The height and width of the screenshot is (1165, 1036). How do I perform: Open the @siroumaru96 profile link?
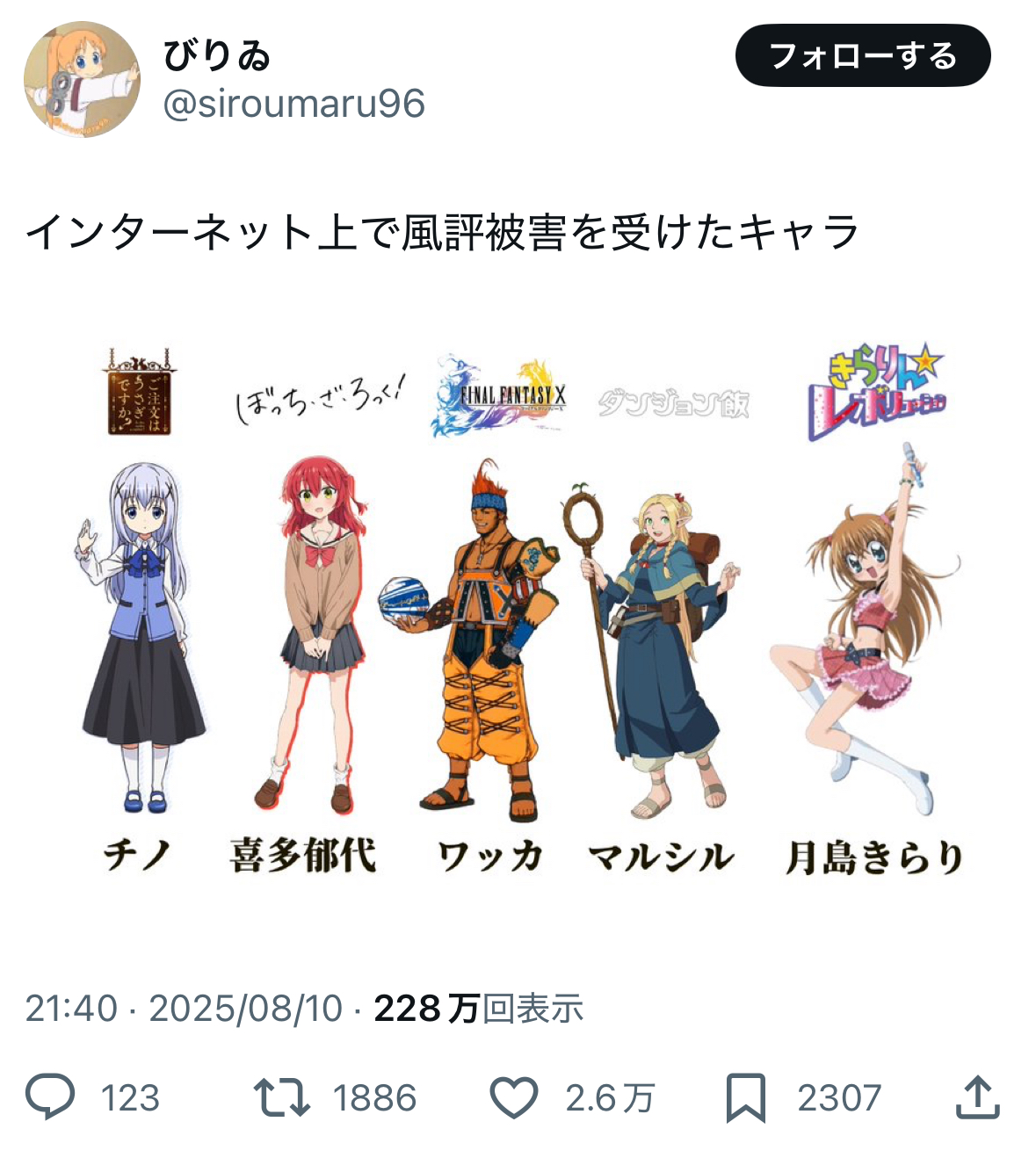[294, 105]
